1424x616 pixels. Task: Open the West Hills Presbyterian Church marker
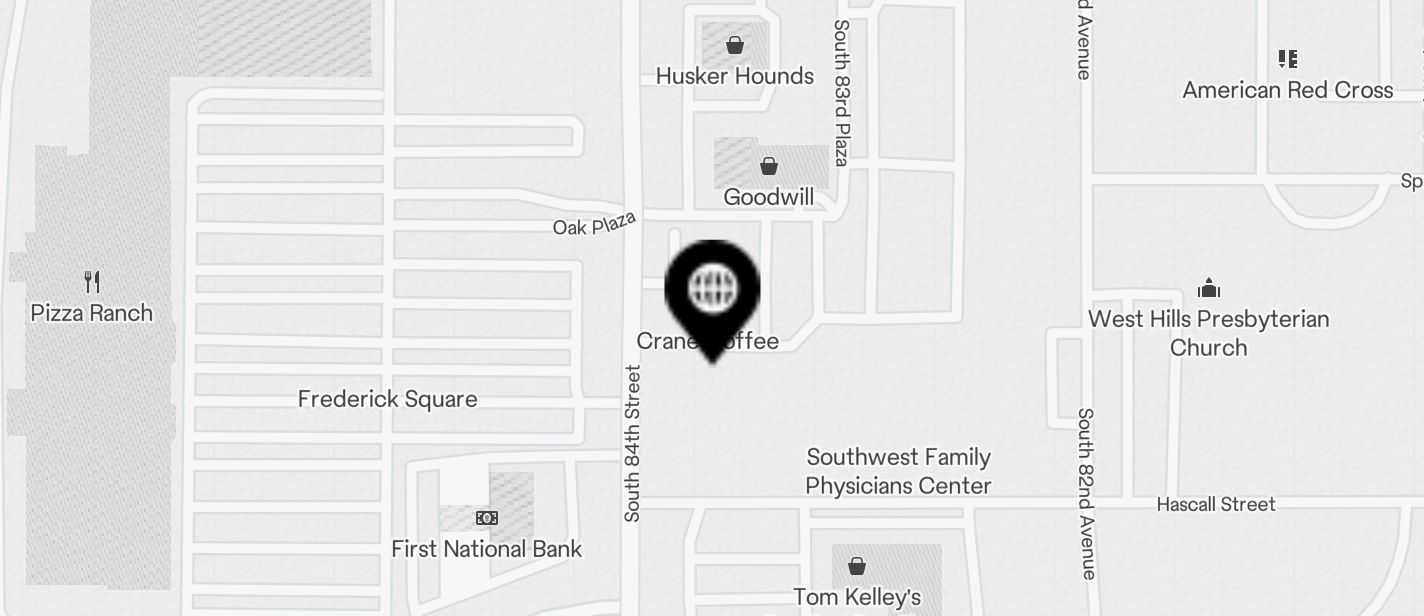1209,290
